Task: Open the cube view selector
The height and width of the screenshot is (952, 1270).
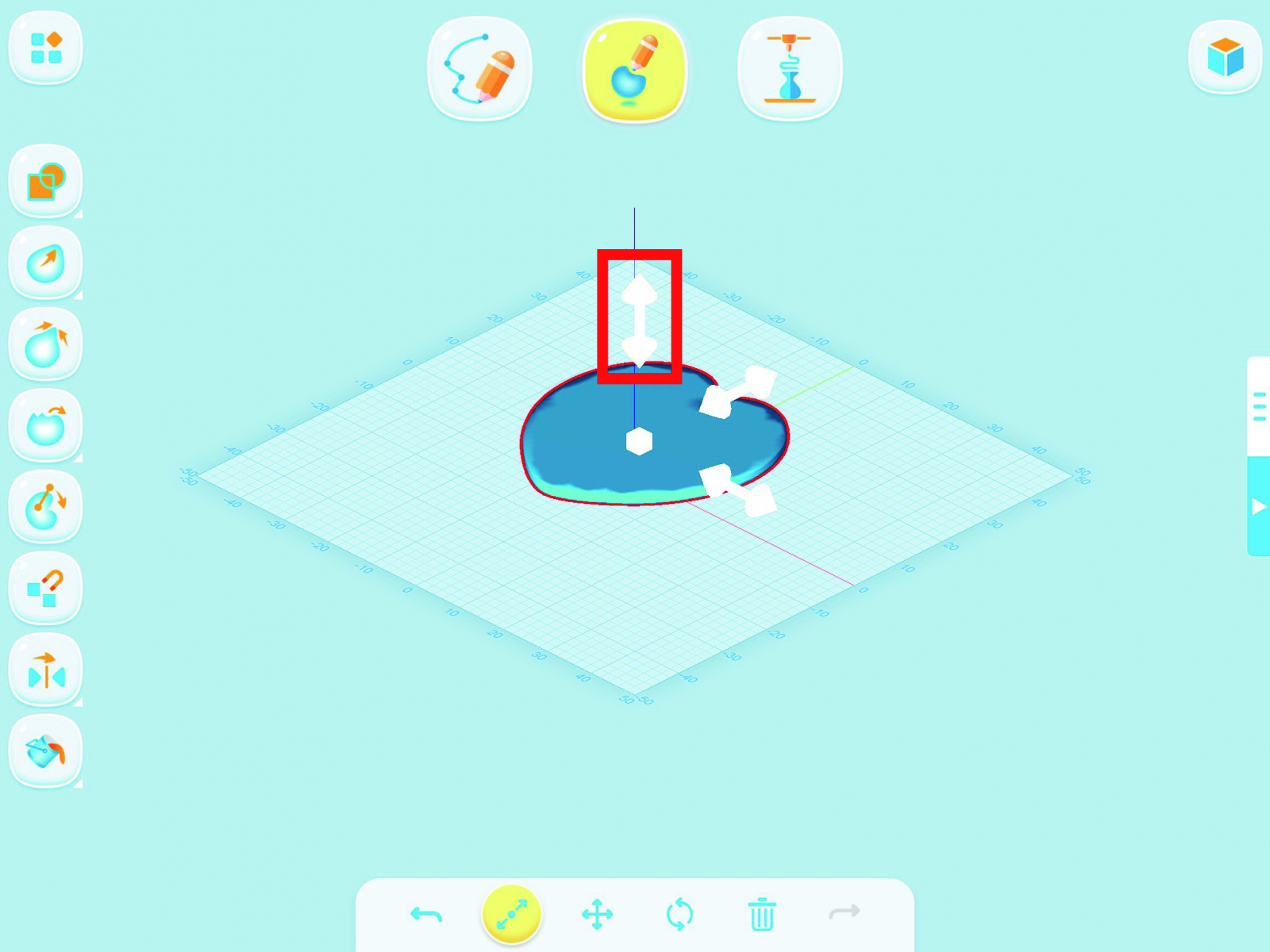Action: click(x=1225, y=57)
